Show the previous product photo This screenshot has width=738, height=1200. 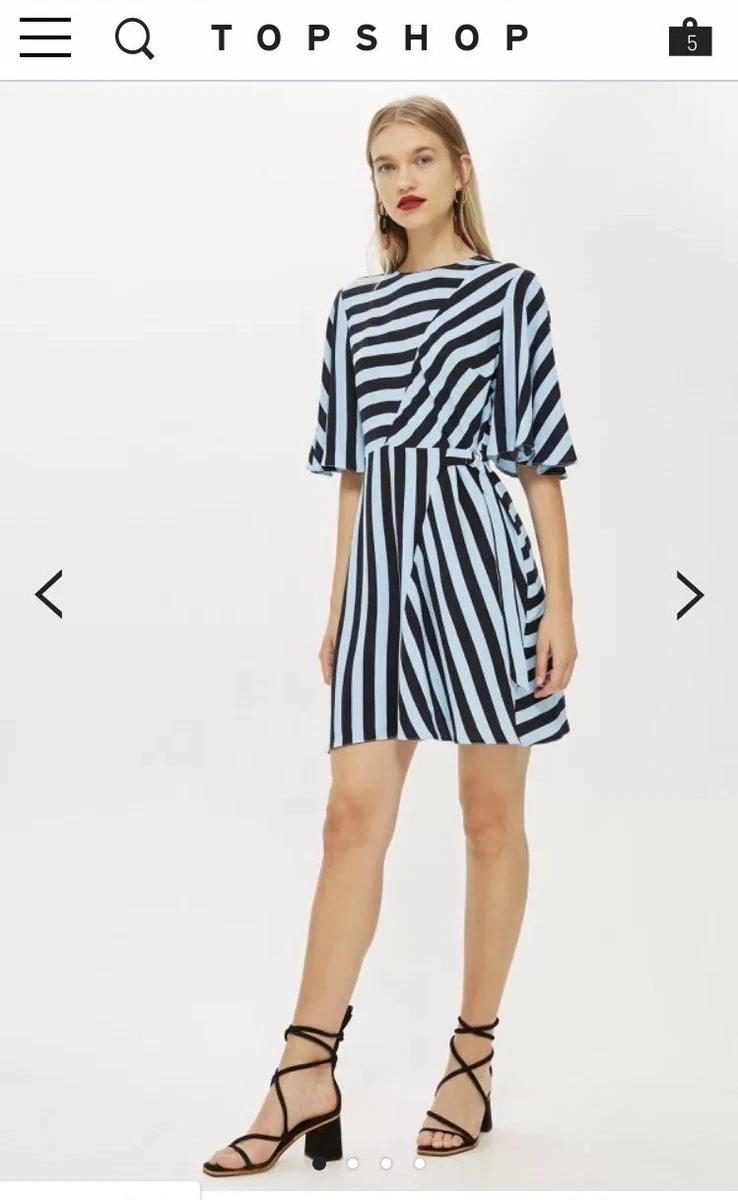point(49,594)
